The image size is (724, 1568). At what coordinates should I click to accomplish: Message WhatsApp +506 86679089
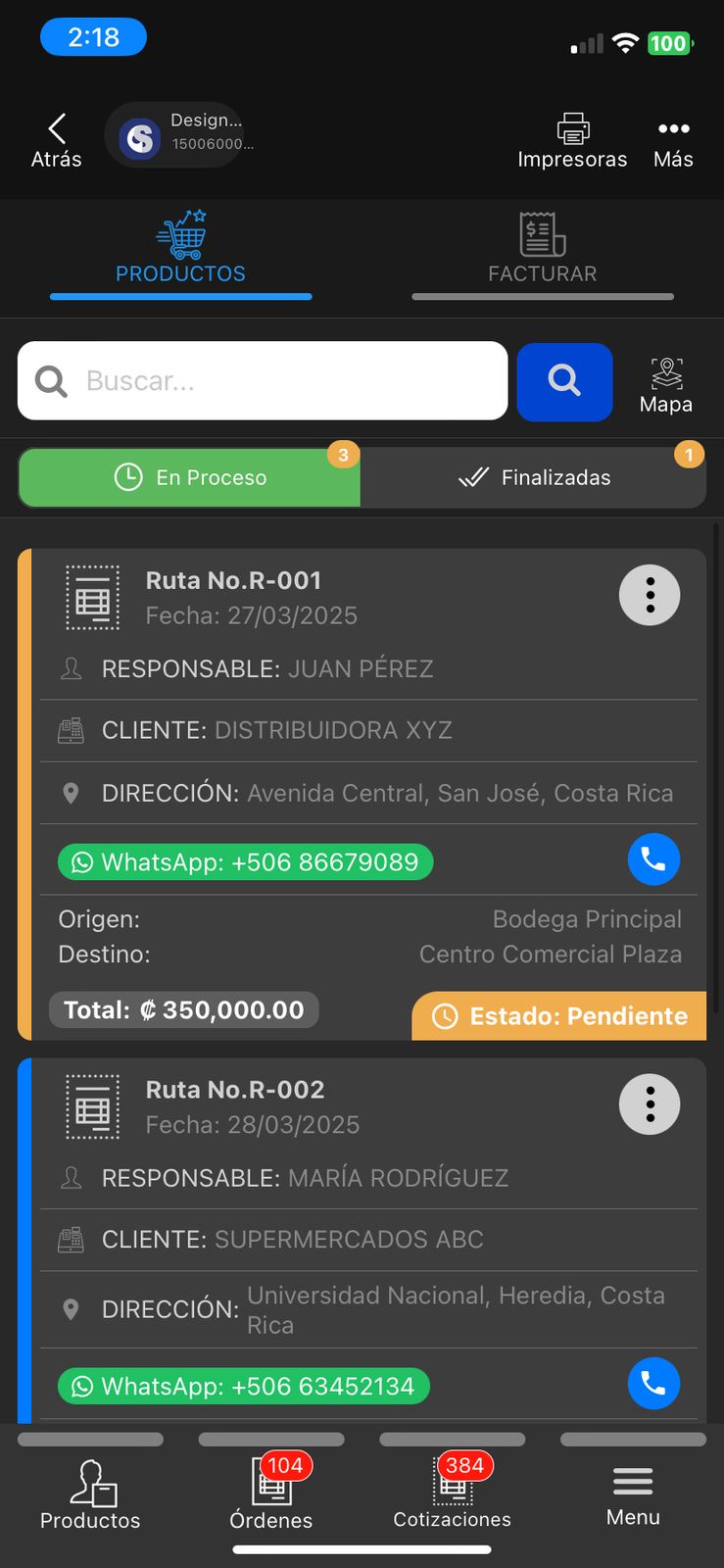coord(245,862)
